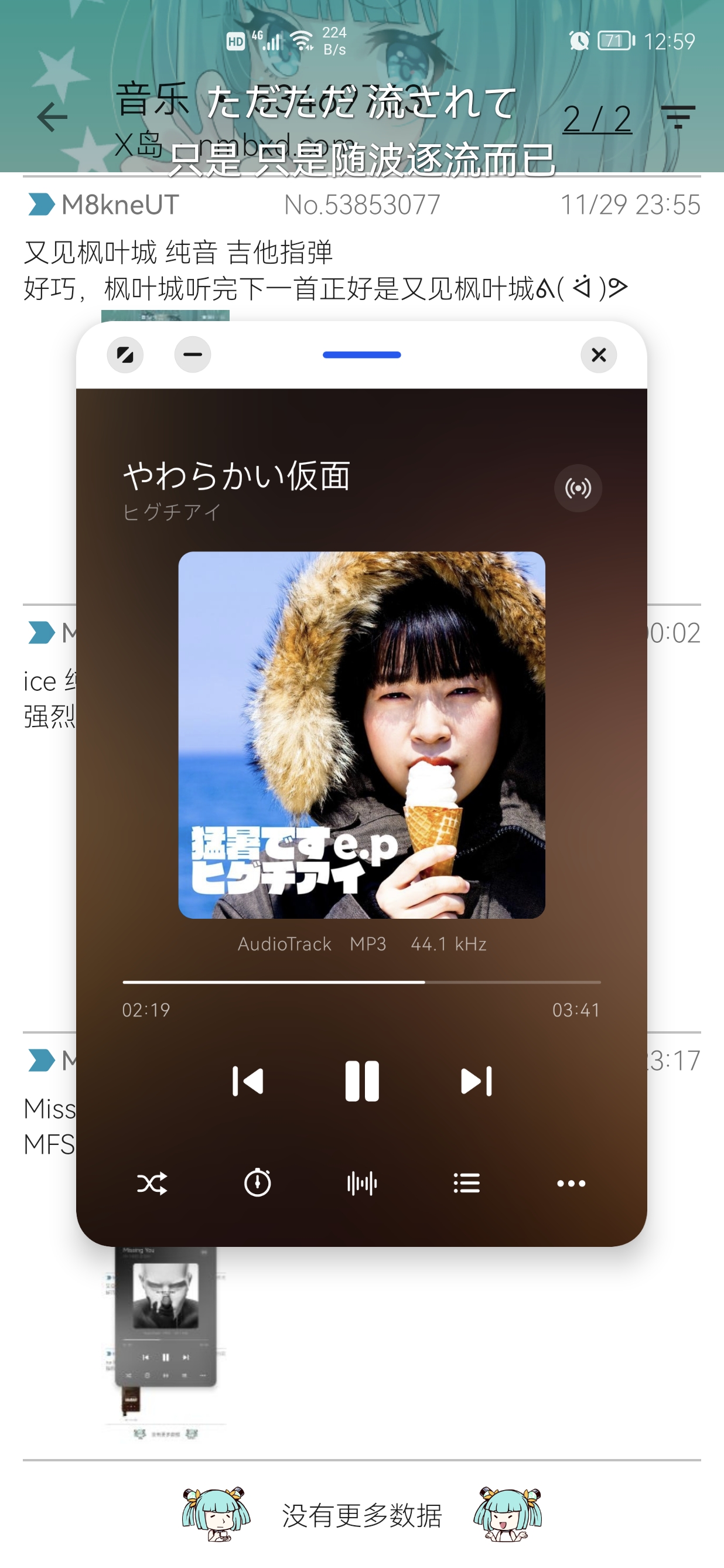724x1568 pixels.
Task: Skip to the next track
Action: [476, 1082]
